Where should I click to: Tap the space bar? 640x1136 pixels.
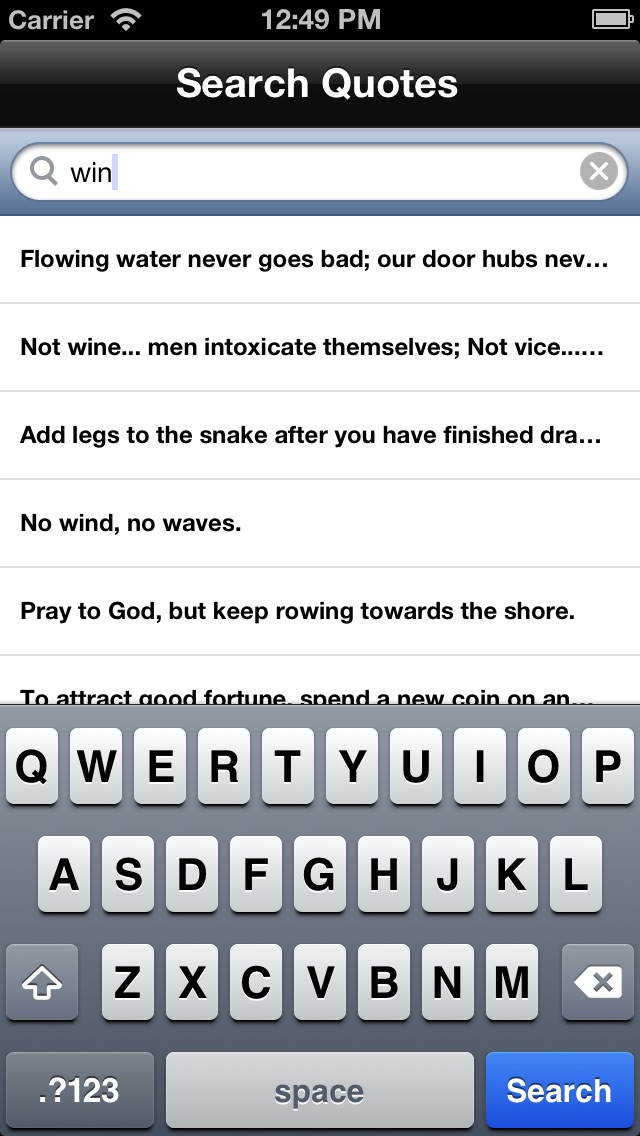[319, 1090]
